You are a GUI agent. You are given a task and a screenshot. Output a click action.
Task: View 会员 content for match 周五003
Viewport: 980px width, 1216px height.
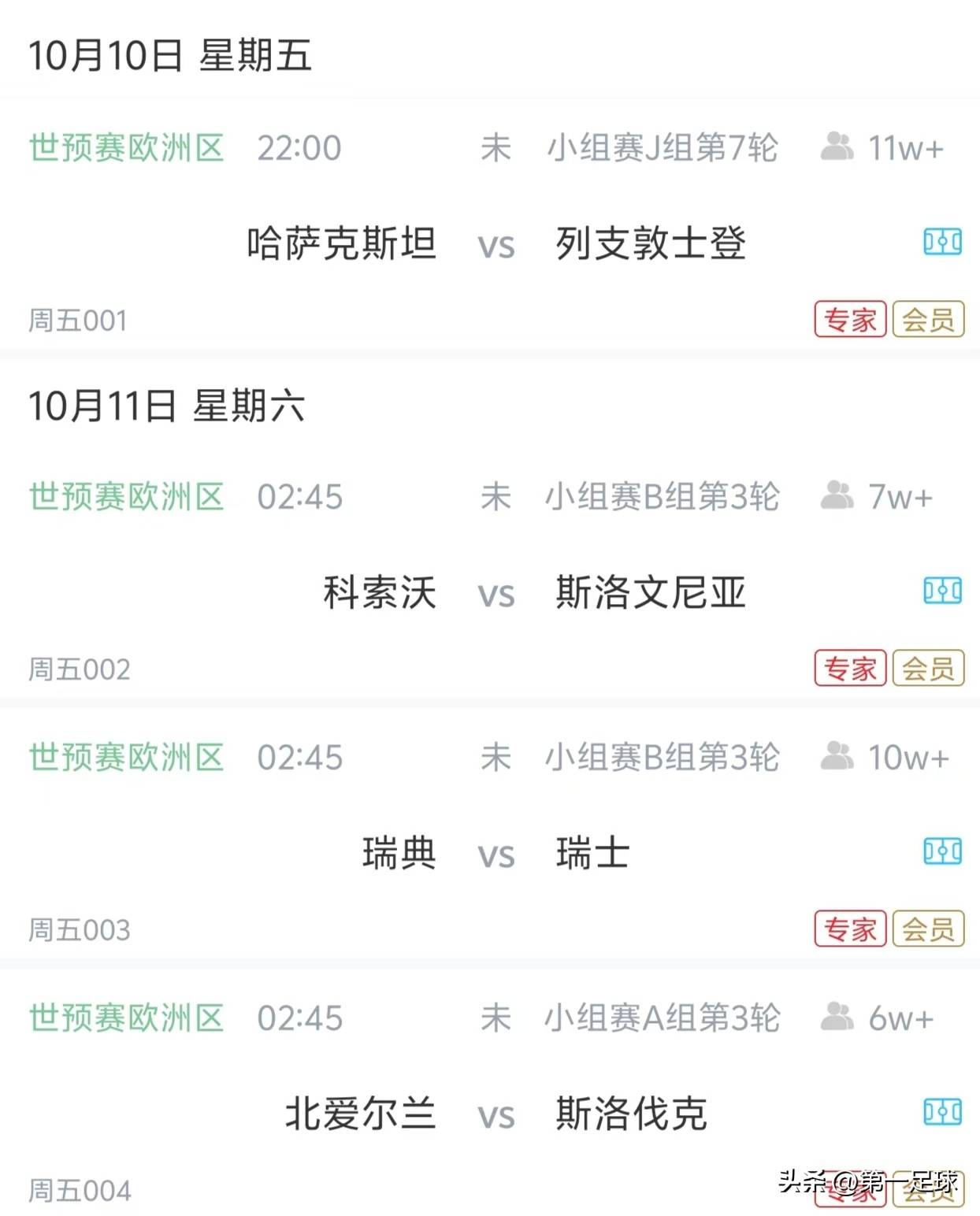click(928, 929)
